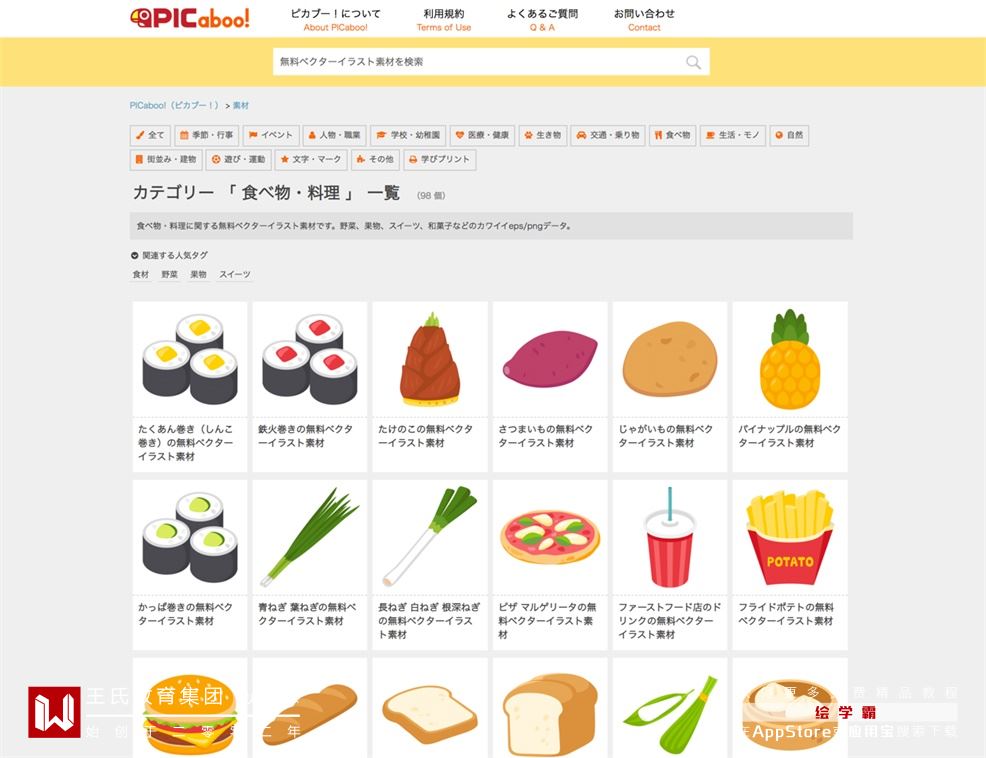Screen dimensions: 986x758
Task: Open the About PICaboo! page
Action: click(335, 20)
